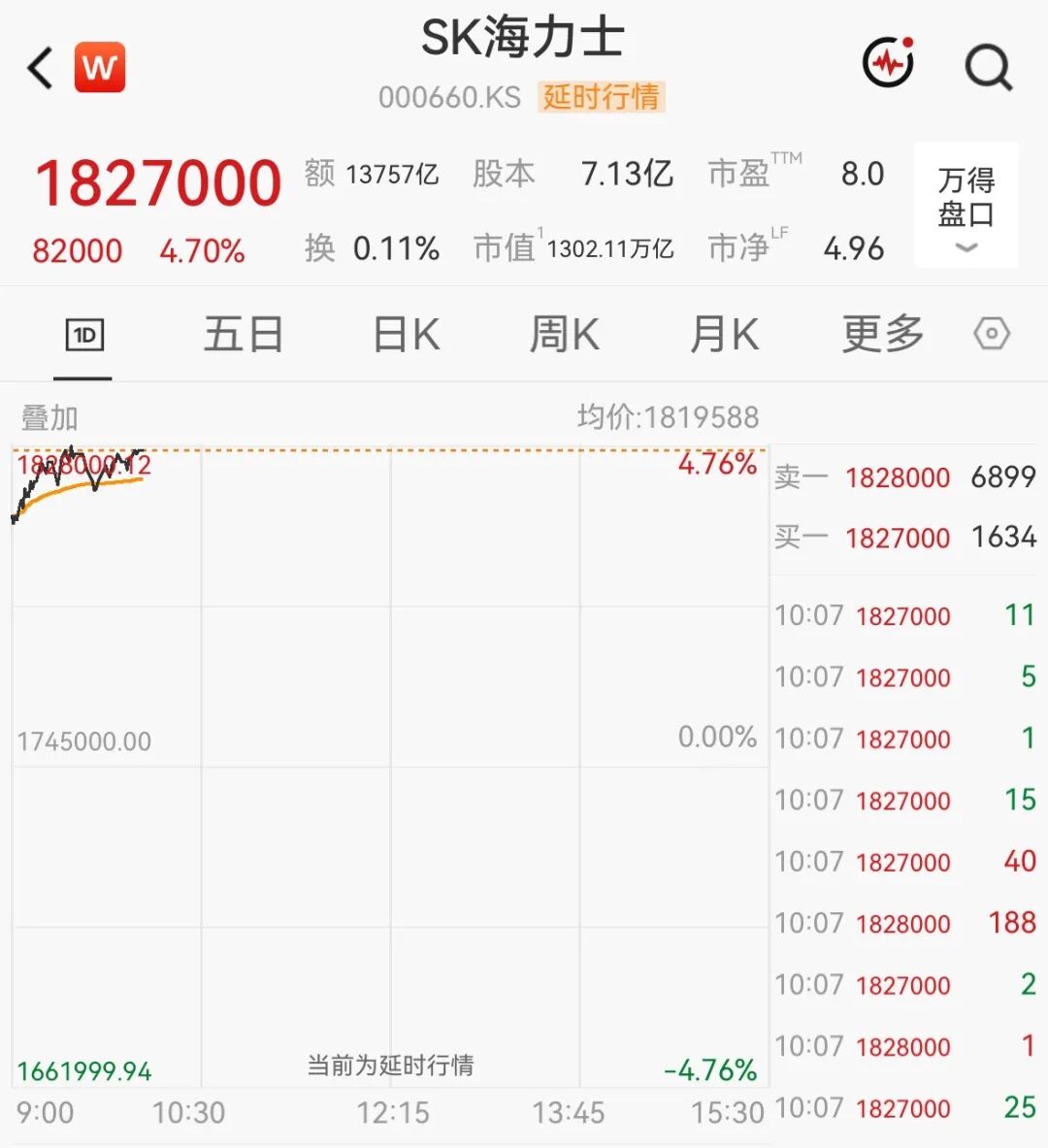This screenshot has height=1148, width=1048.
Task: Go back using the arrow icon
Action: click(x=41, y=68)
